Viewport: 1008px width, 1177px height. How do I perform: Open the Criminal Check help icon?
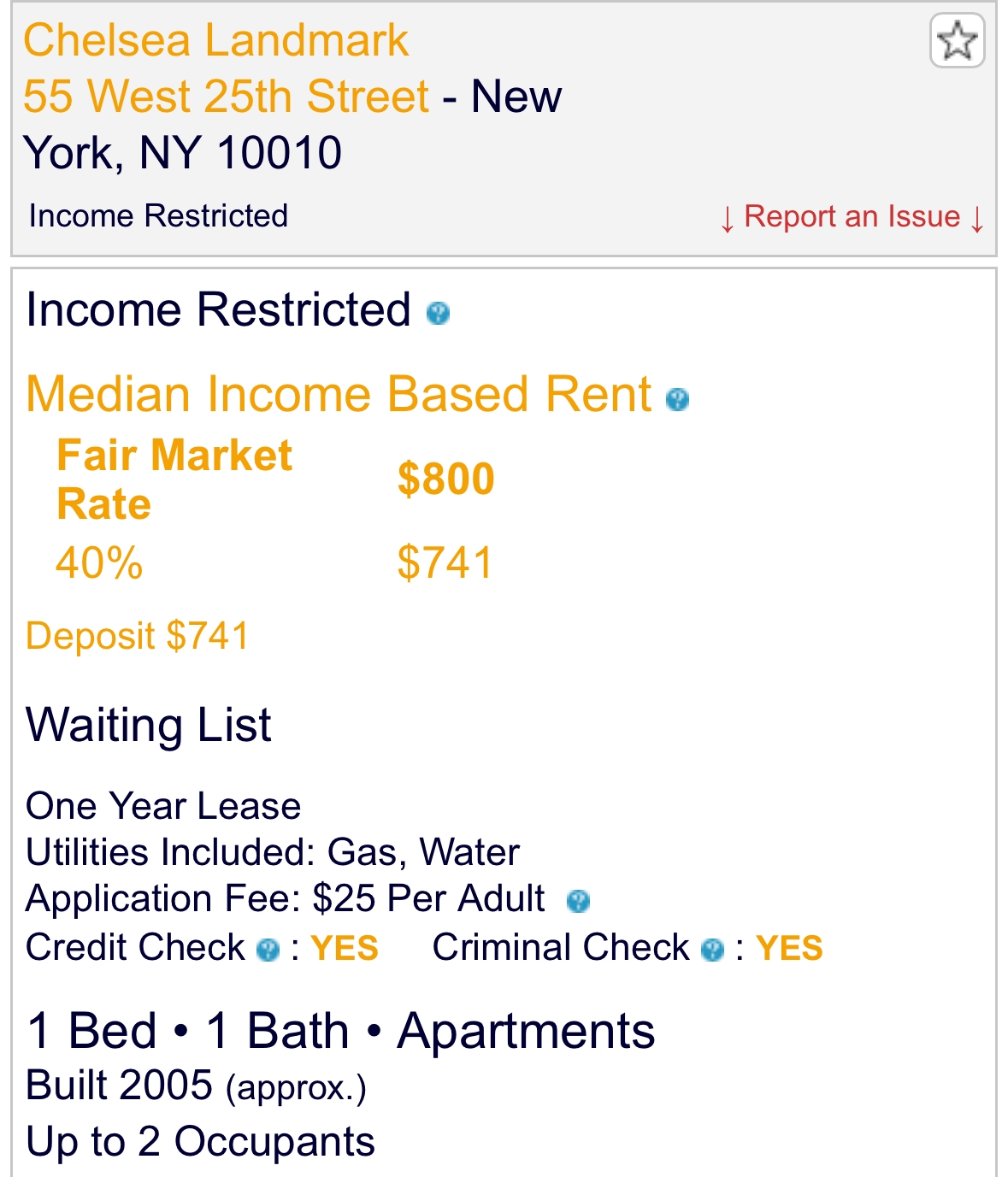pos(711,950)
